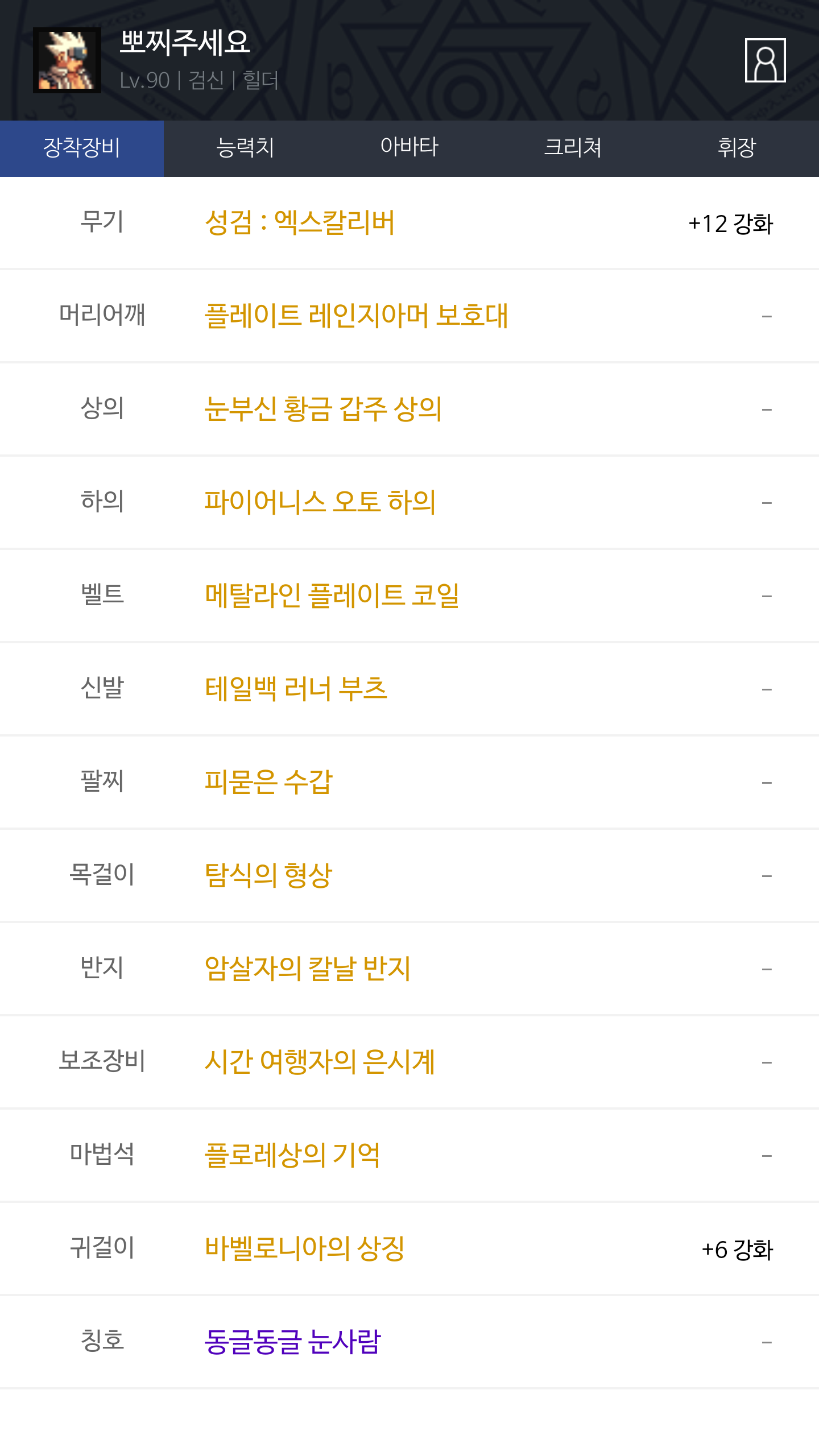Open the 크리쳐 tab
Image resolution: width=819 pixels, height=1456 pixels.
pos(573,148)
